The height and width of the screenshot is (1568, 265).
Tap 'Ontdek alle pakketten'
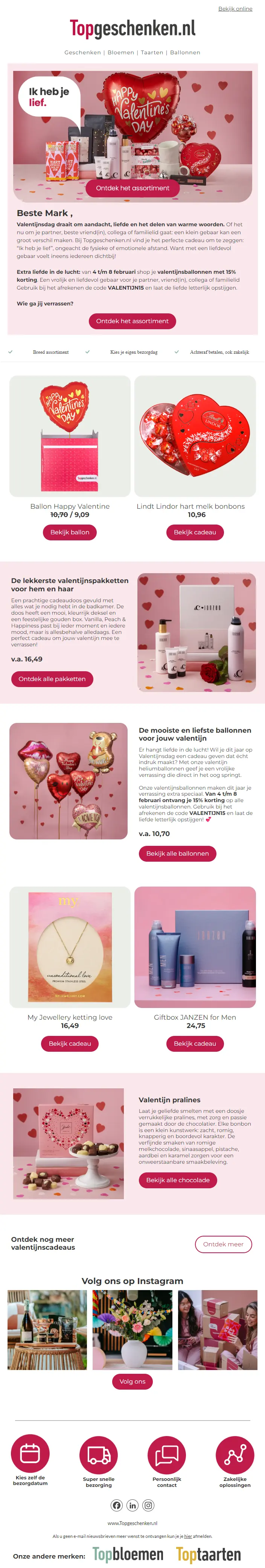tap(52, 679)
